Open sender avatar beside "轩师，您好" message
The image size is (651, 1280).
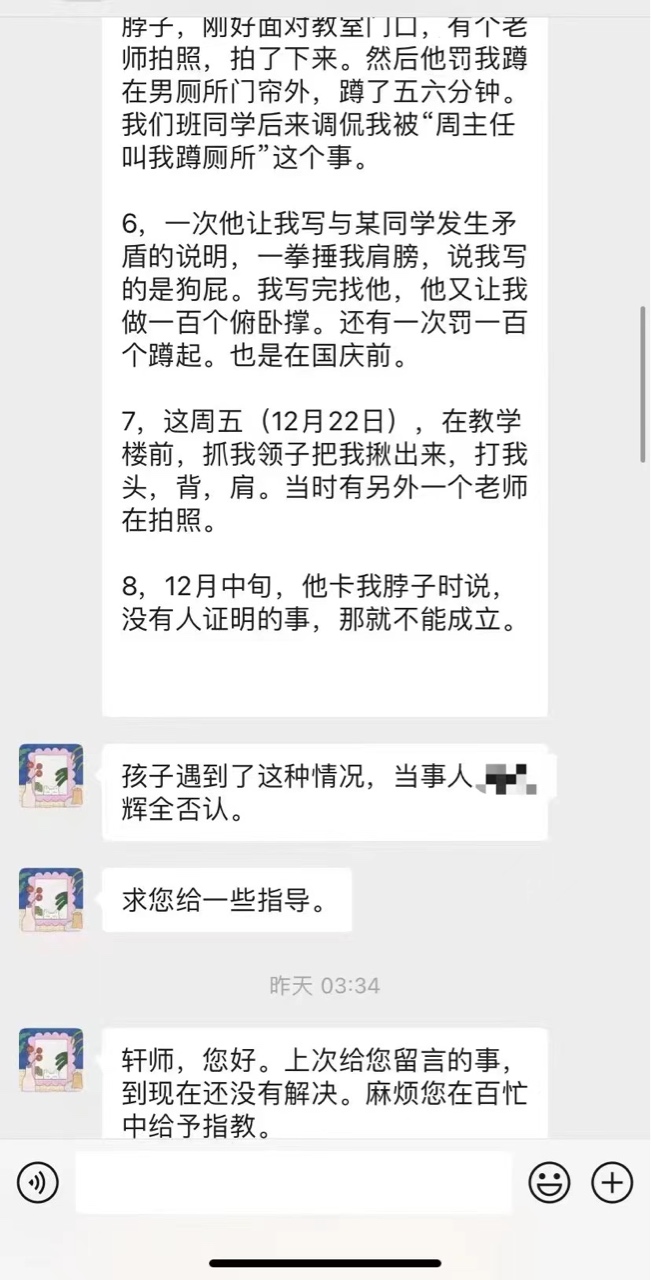point(51,1059)
